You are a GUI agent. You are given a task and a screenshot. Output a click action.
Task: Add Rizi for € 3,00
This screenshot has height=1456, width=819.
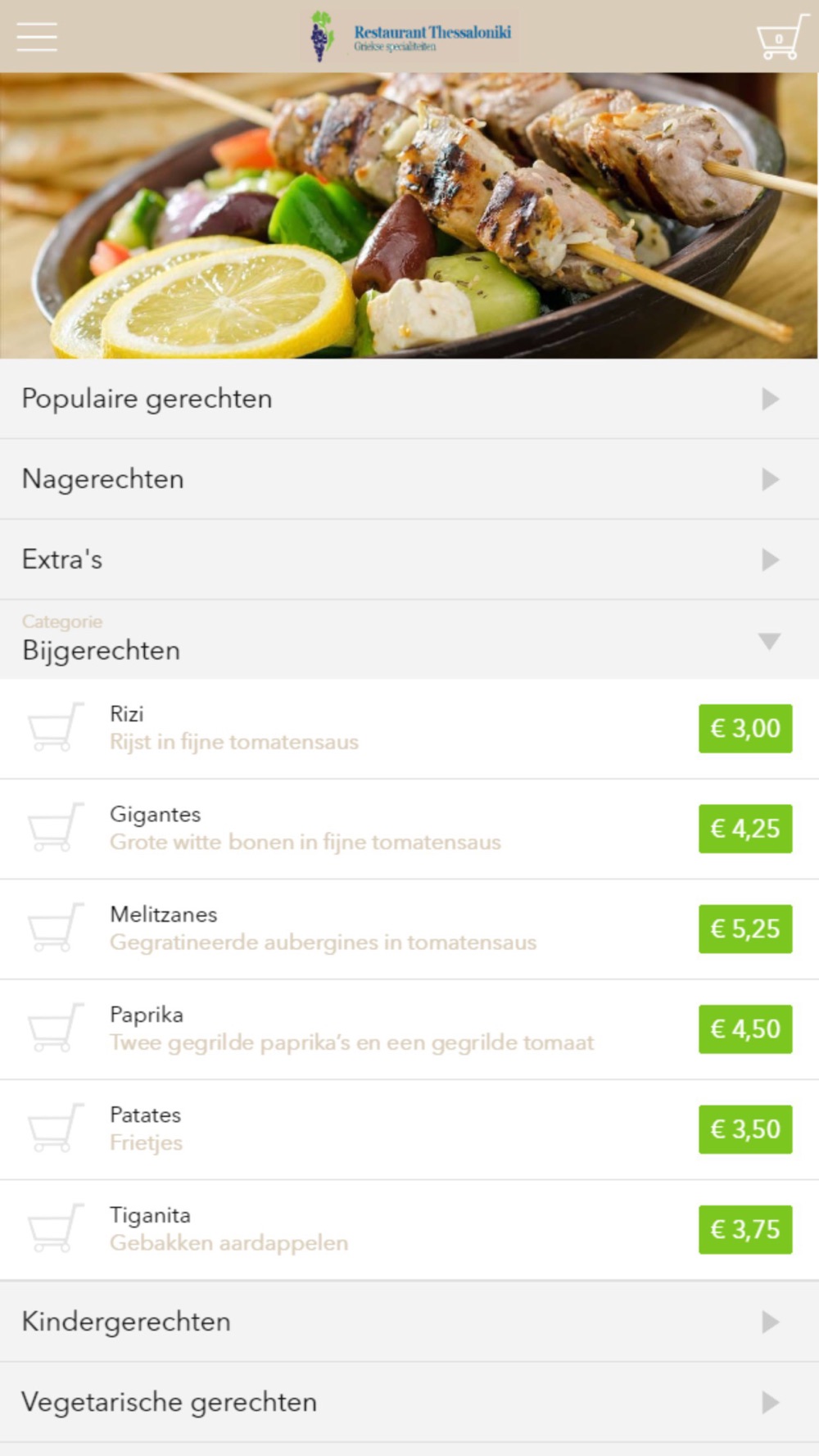click(x=745, y=728)
